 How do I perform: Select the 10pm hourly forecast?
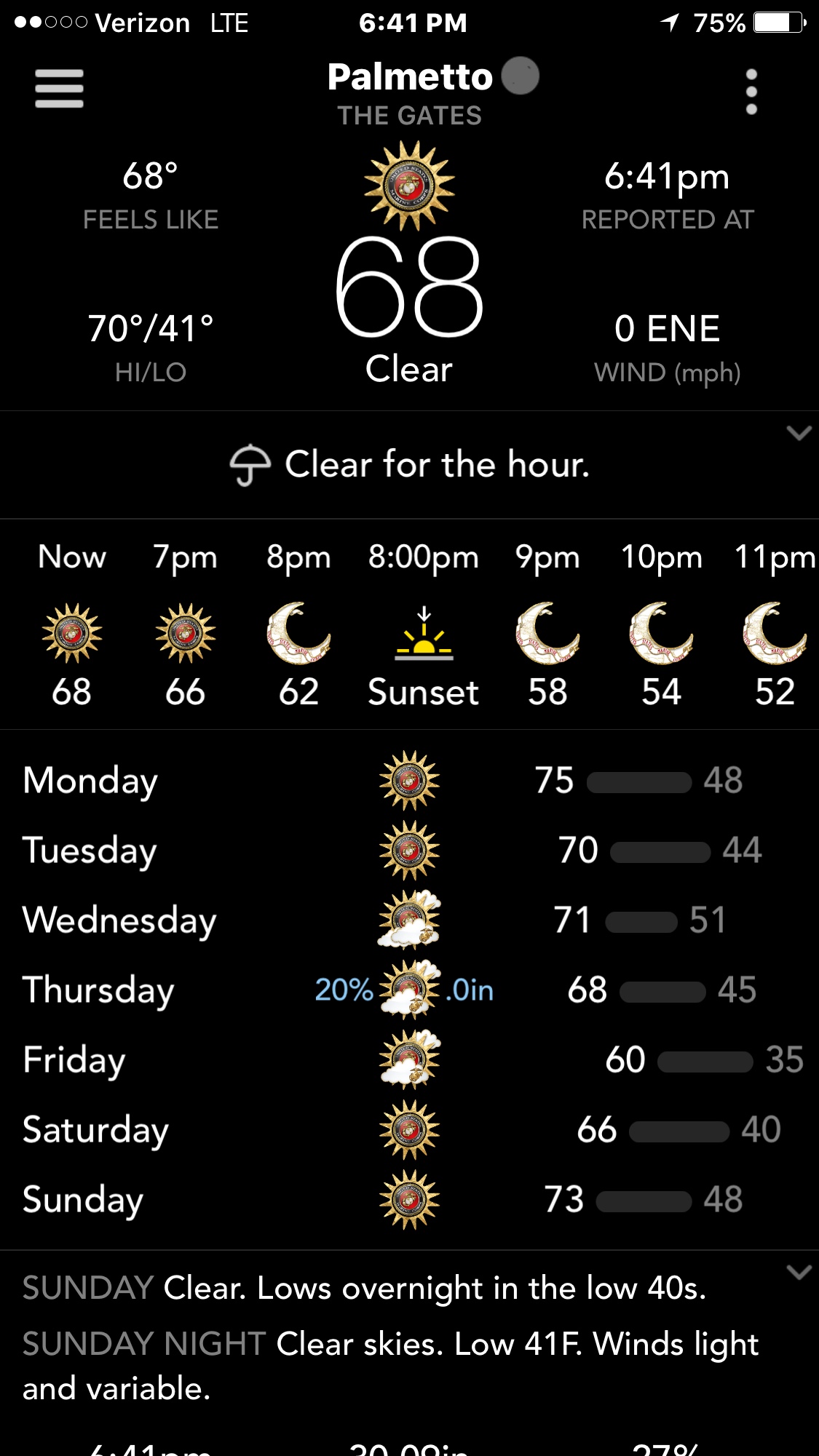point(661,624)
